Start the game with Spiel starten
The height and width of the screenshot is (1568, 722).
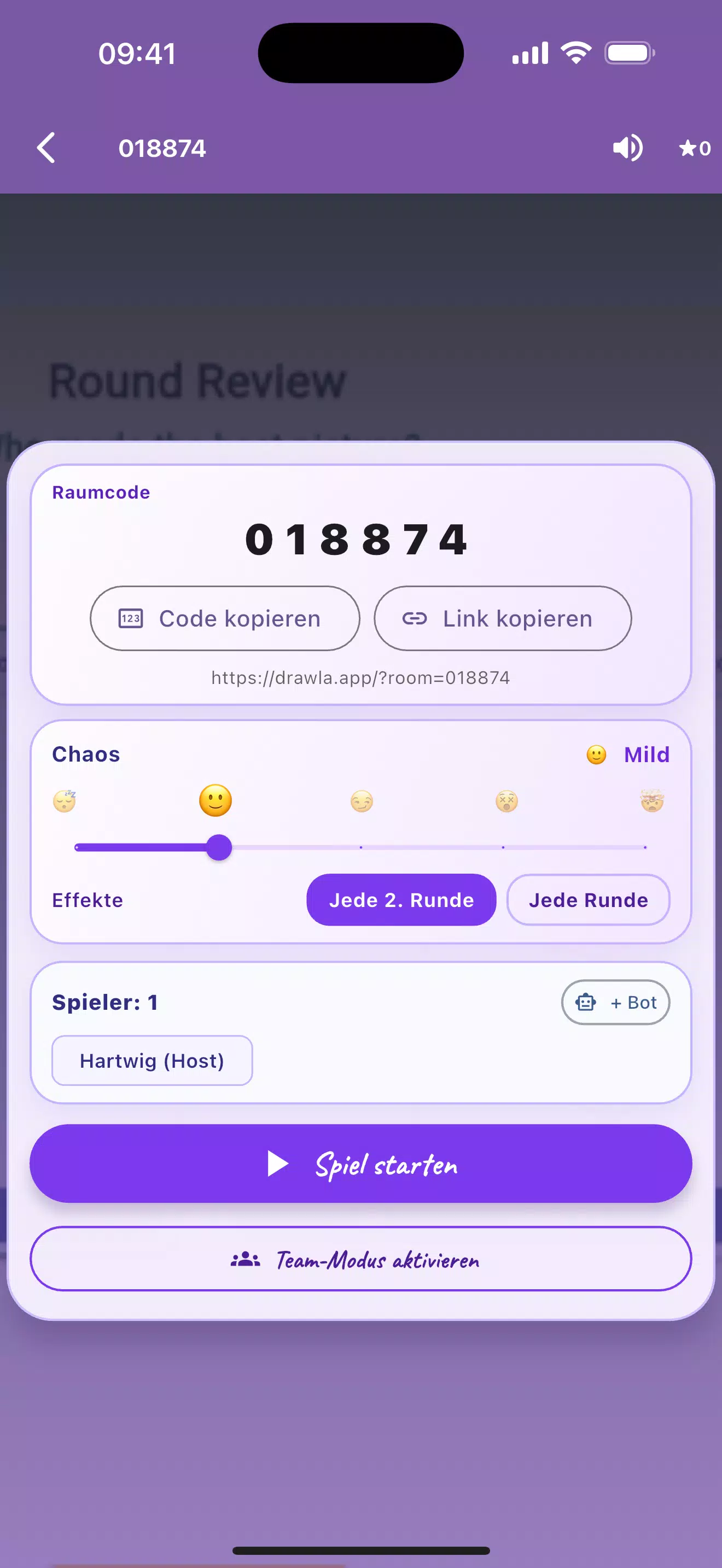click(x=361, y=1163)
